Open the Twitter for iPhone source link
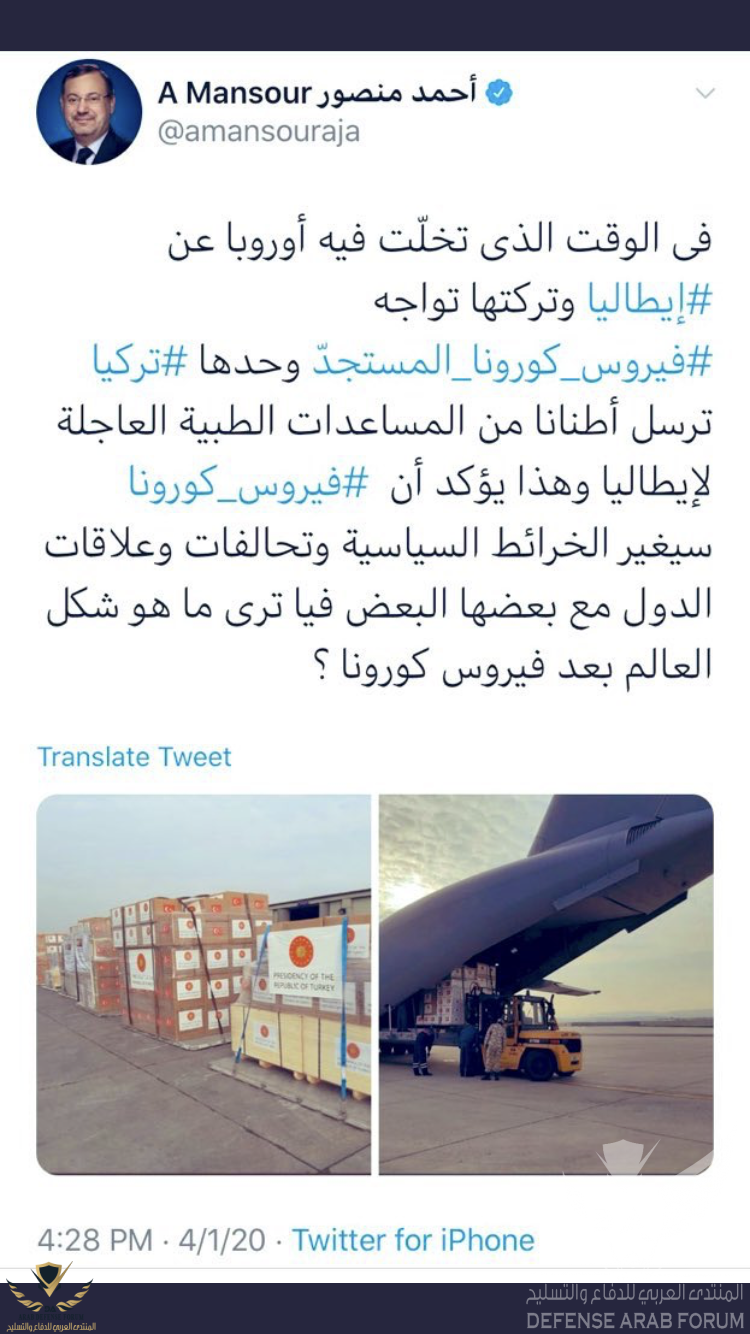 pyautogui.click(x=413, y=1240)
